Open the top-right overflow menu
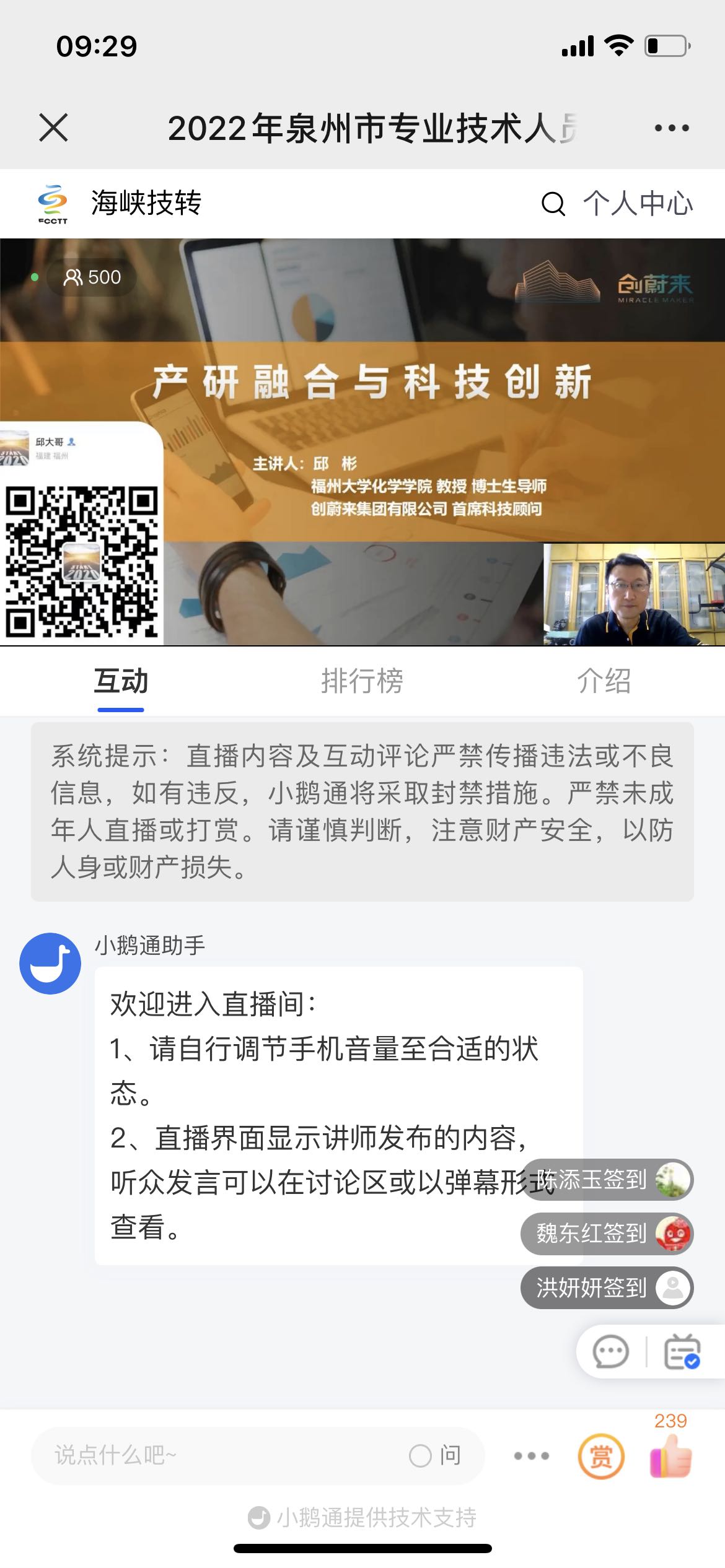 (672, 128)
